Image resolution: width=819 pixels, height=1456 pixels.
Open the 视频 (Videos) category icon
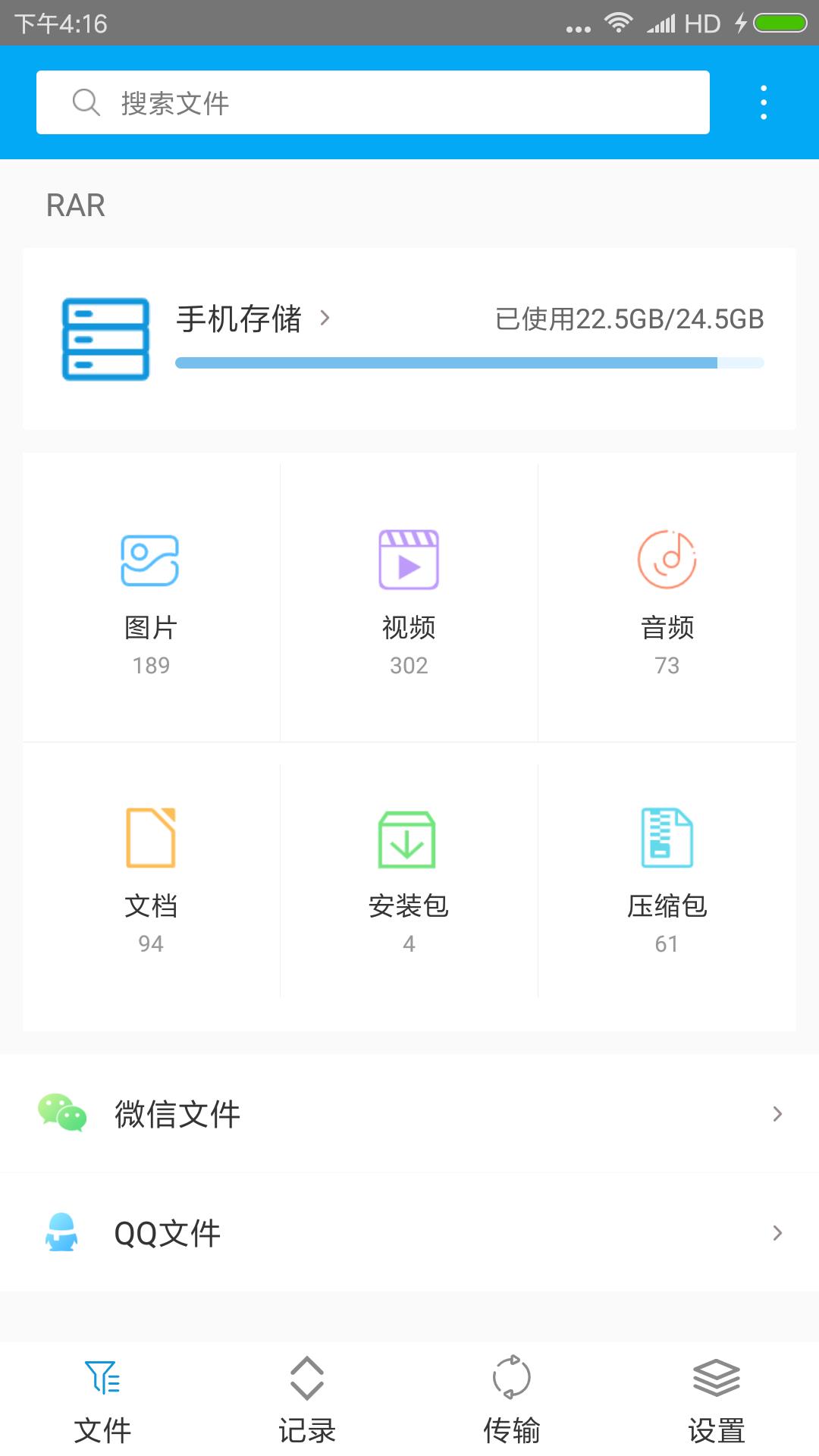pyautogui.click(x=409, y=561)
